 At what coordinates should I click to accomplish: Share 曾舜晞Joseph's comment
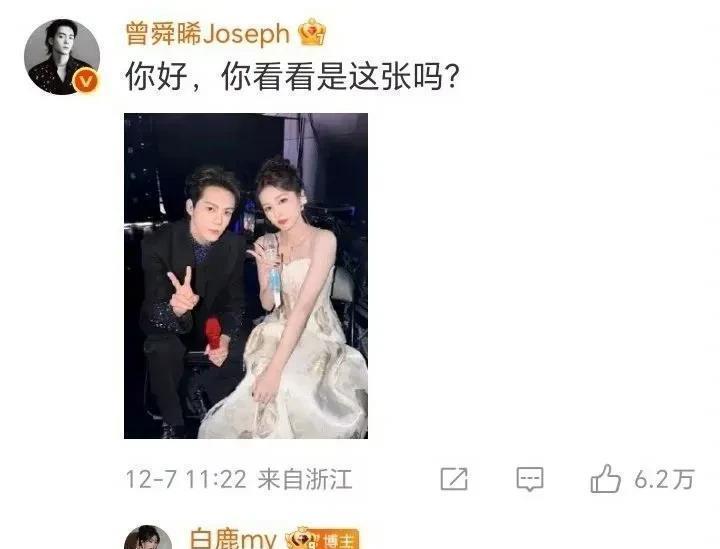(454, 479)
